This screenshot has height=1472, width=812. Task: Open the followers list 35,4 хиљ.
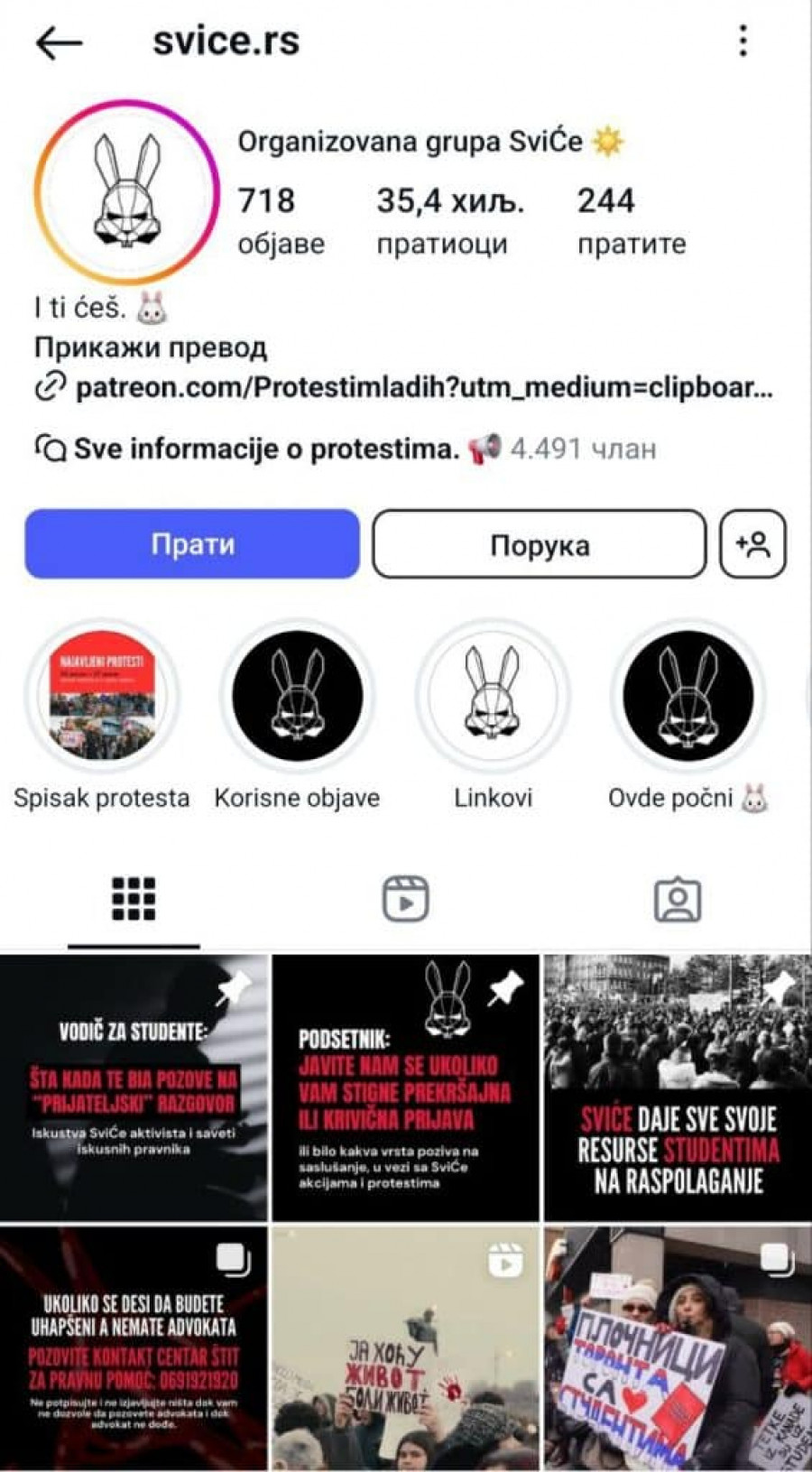449,220
